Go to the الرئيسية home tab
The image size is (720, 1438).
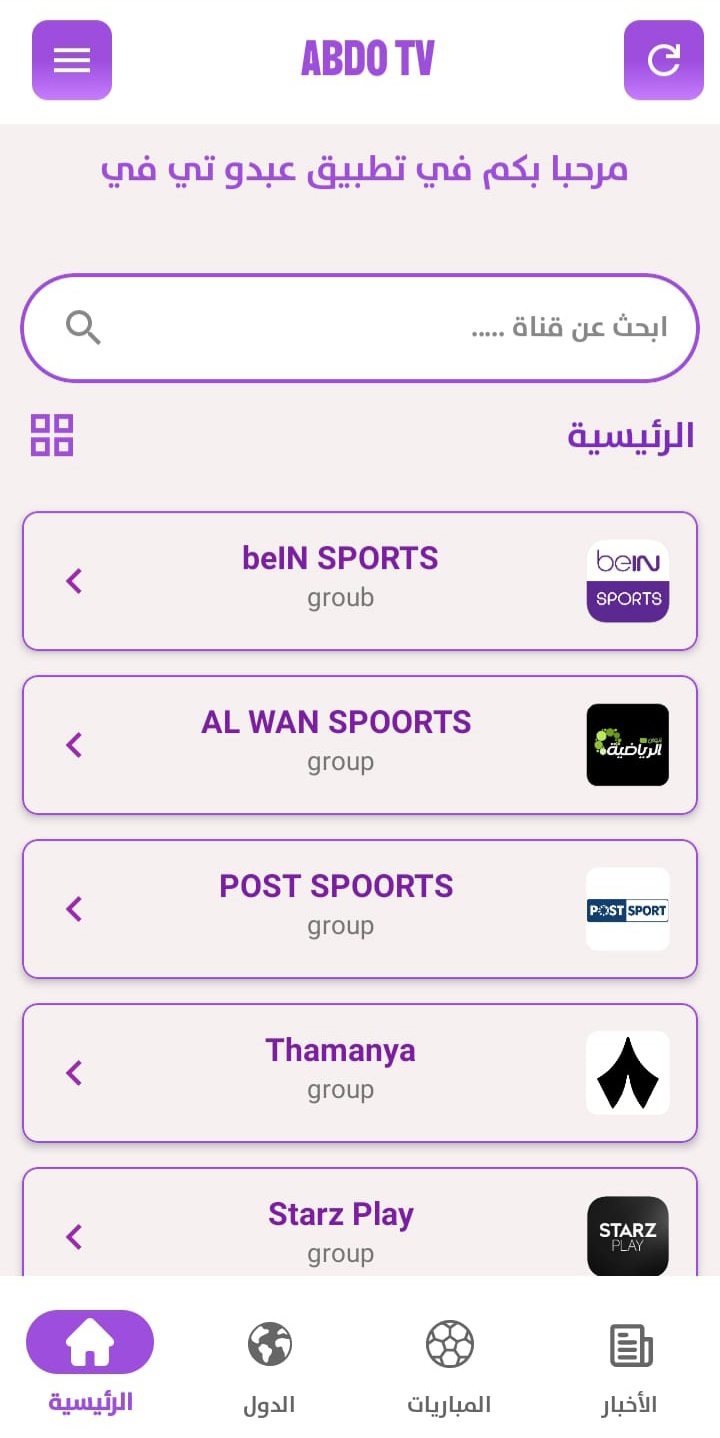coord(90,1362)
